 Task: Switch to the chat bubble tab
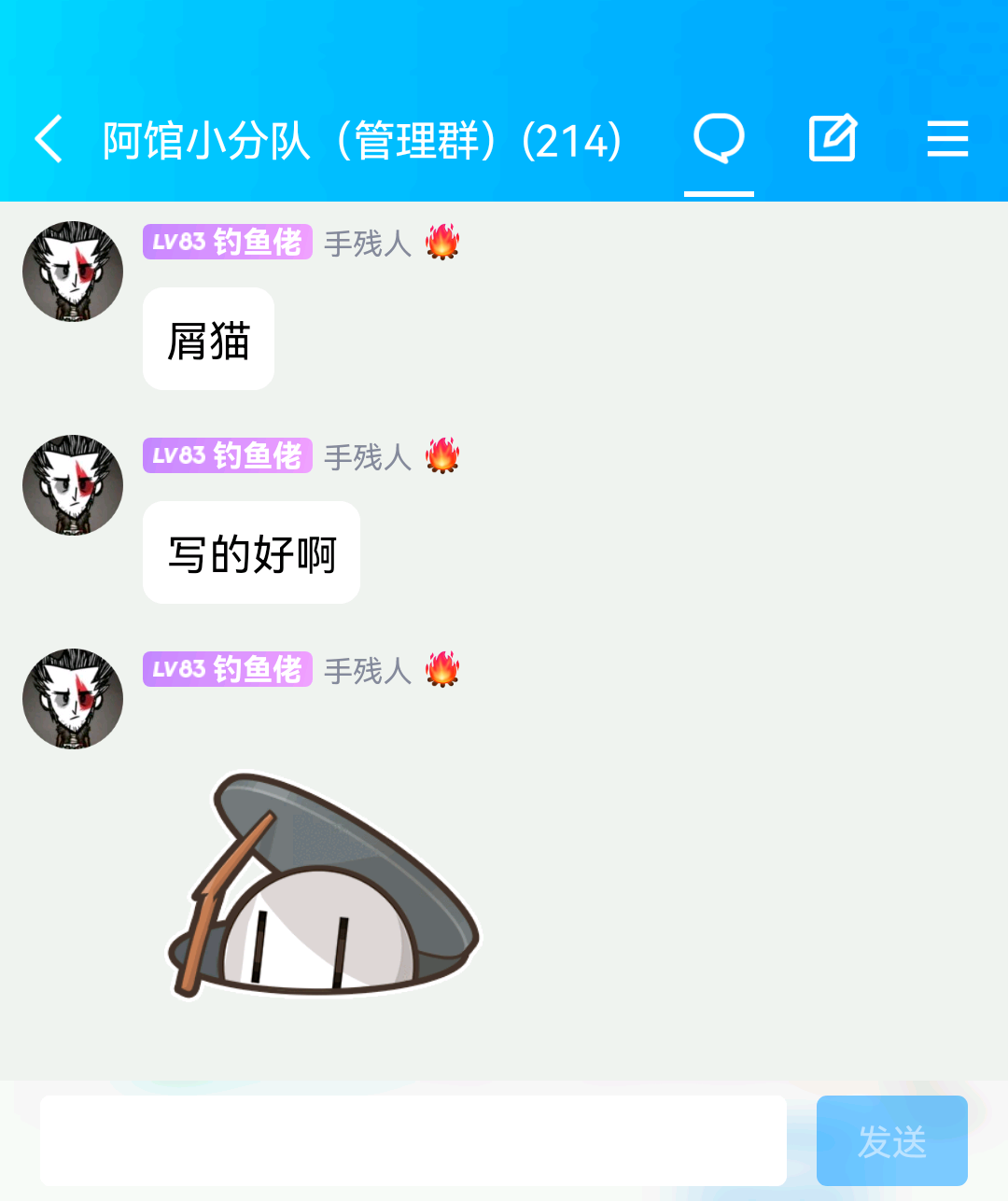pyautogui.click(x=719, y=140)
